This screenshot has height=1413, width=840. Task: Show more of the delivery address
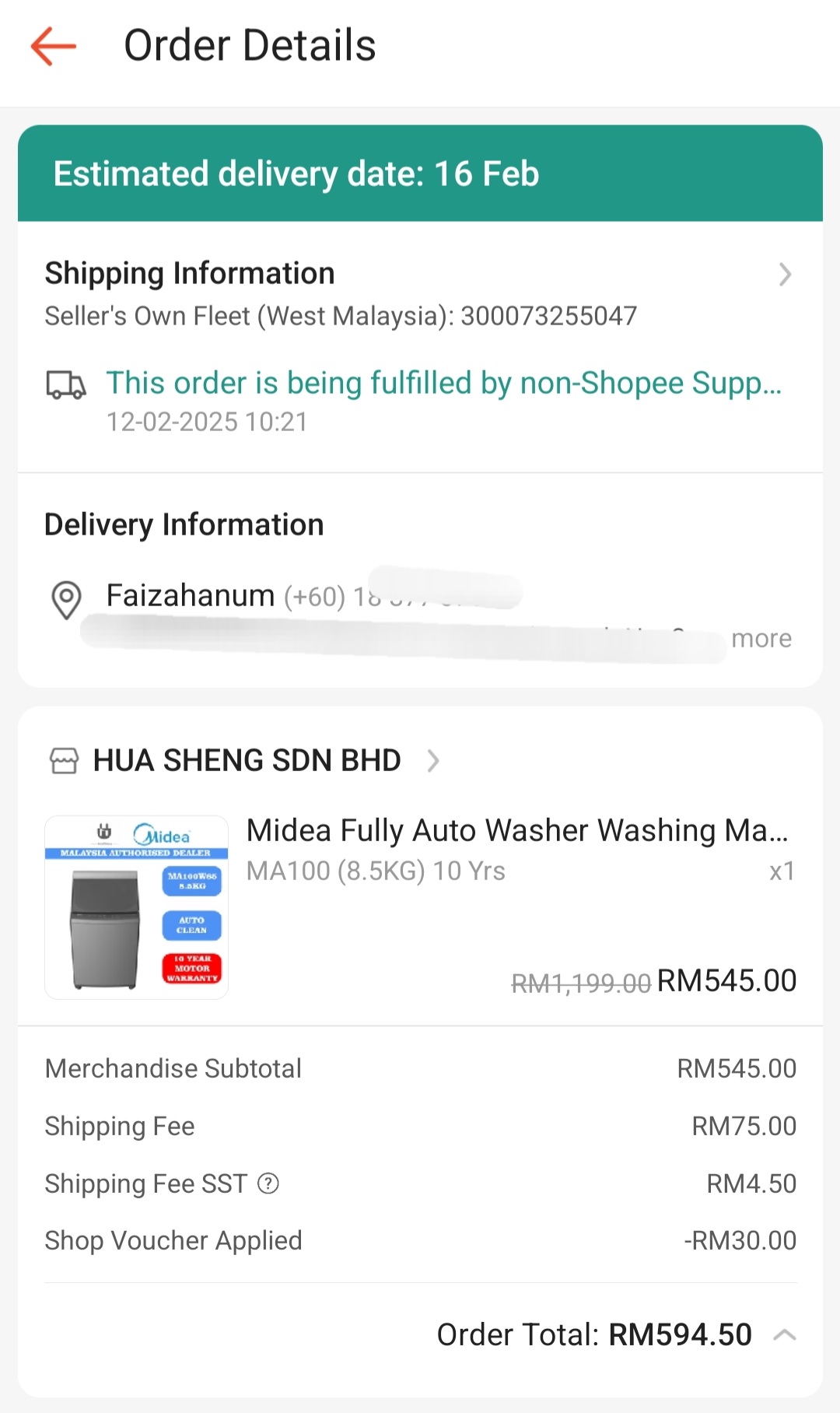tap(761, 639)
